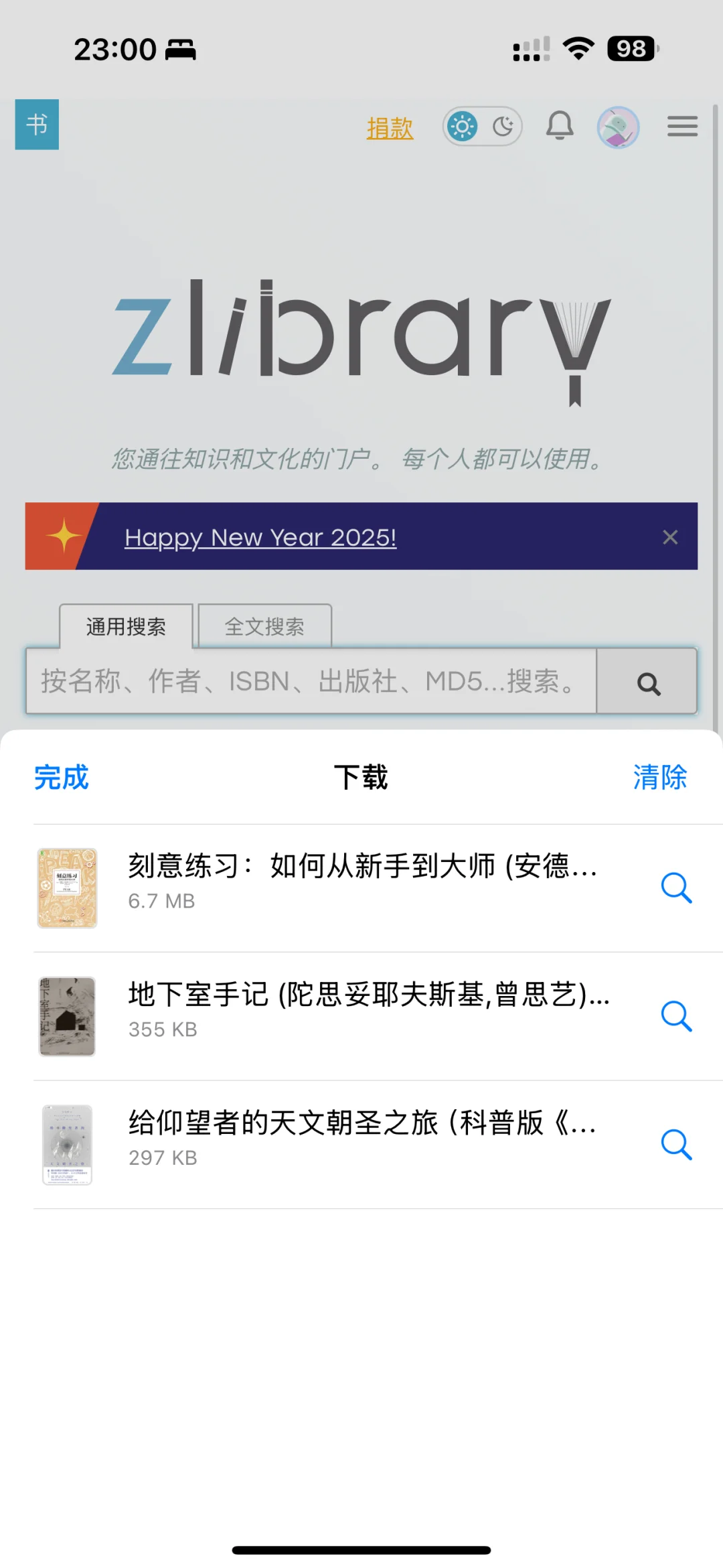
Task: Open the Happy New Year 2025! link
Action: click(x=260, y=537)
